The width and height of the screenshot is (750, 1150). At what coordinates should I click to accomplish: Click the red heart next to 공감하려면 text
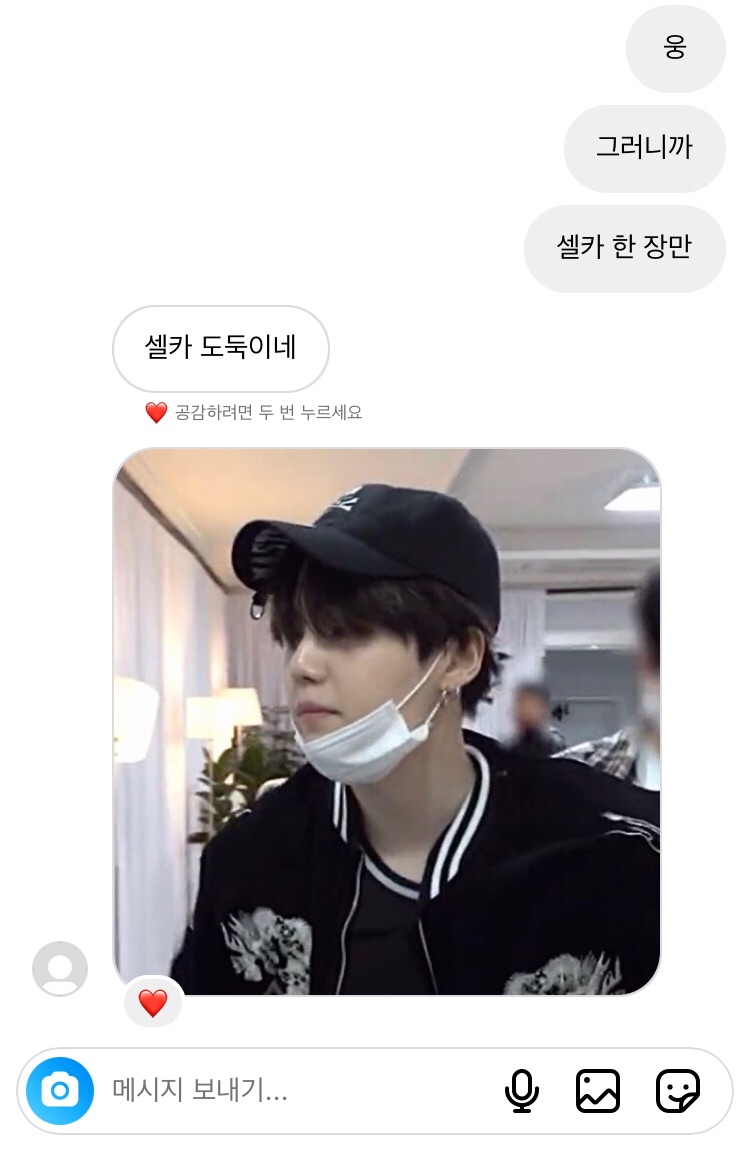156,410
